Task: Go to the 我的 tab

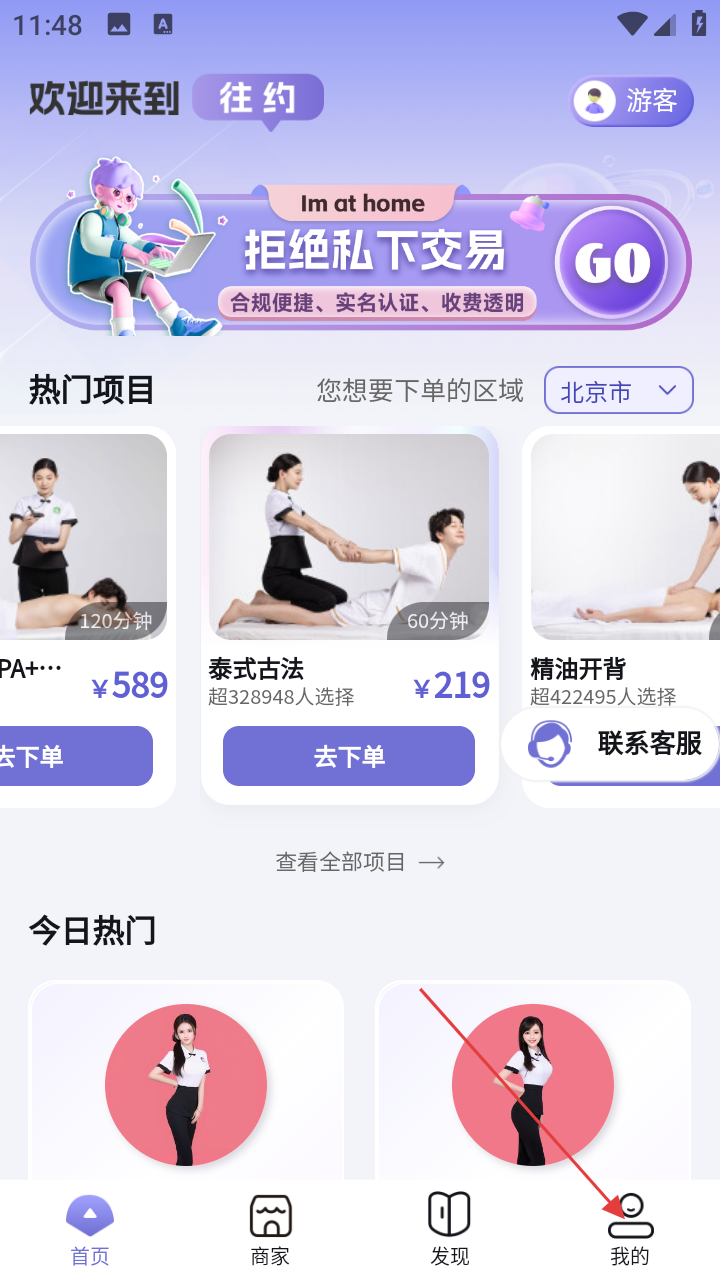Action: [x=630, y=1230]
